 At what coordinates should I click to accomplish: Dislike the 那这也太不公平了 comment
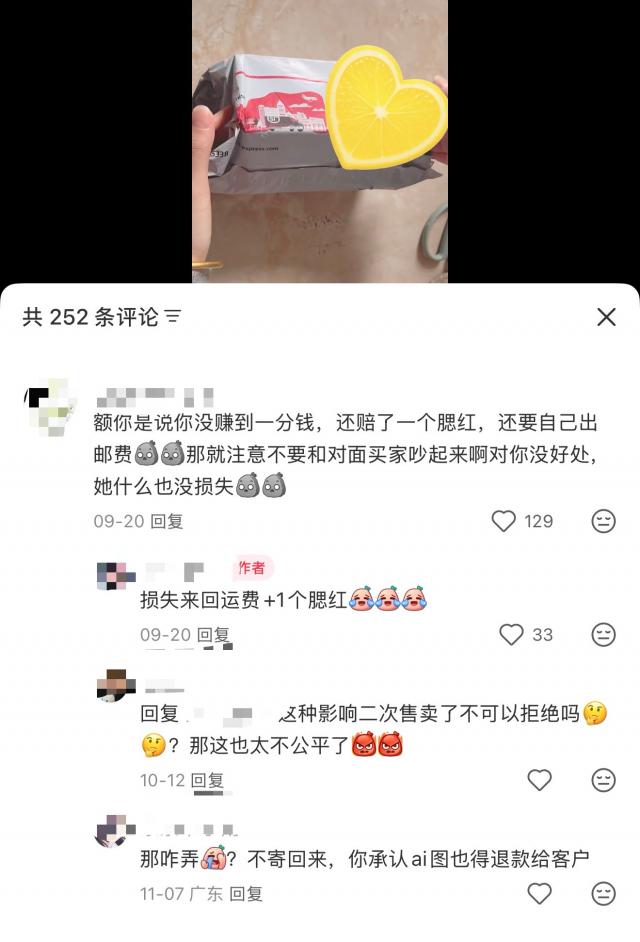pos(603,780)
